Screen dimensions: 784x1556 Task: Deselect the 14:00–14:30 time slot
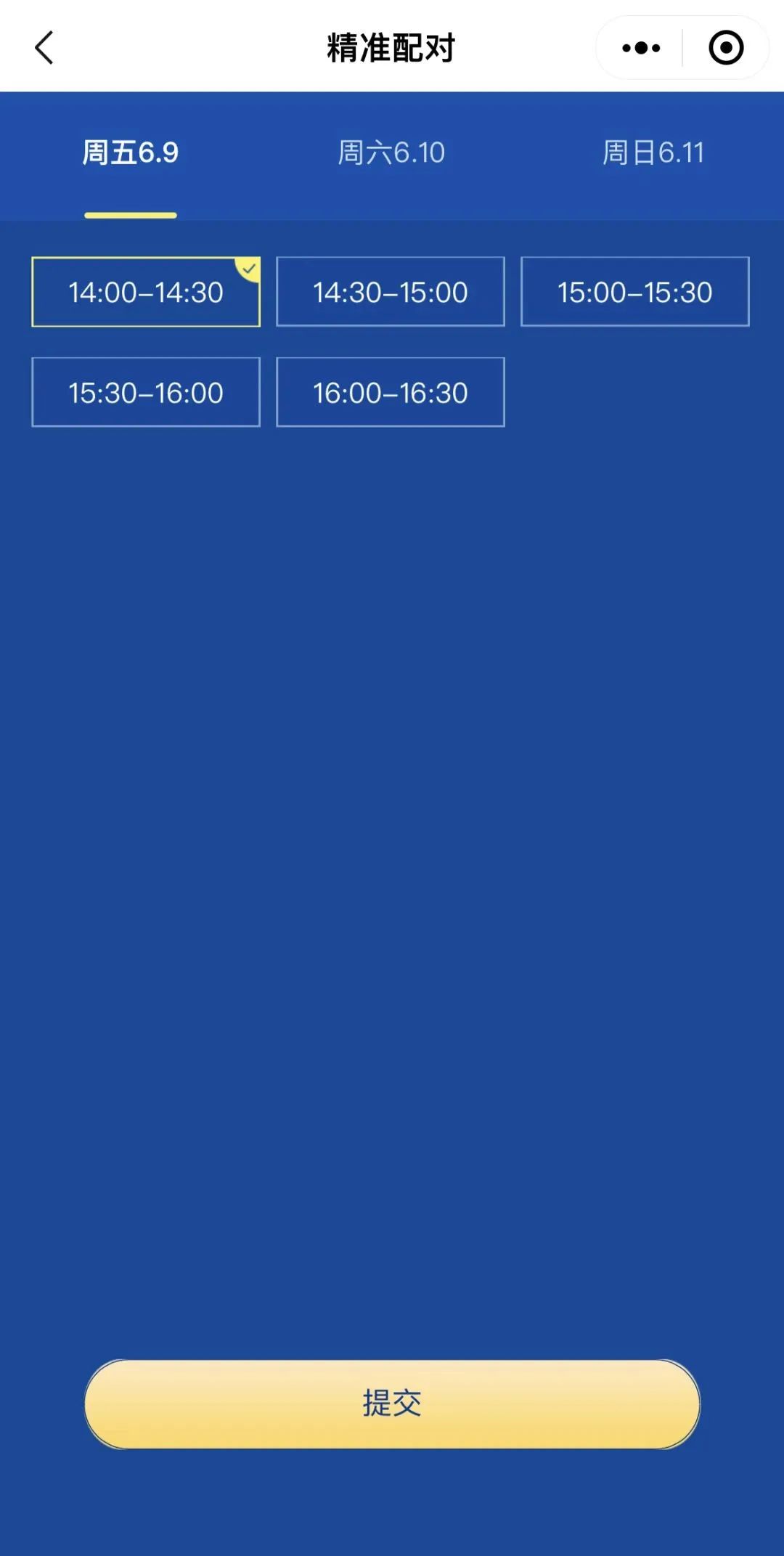(x=146, y=292)
